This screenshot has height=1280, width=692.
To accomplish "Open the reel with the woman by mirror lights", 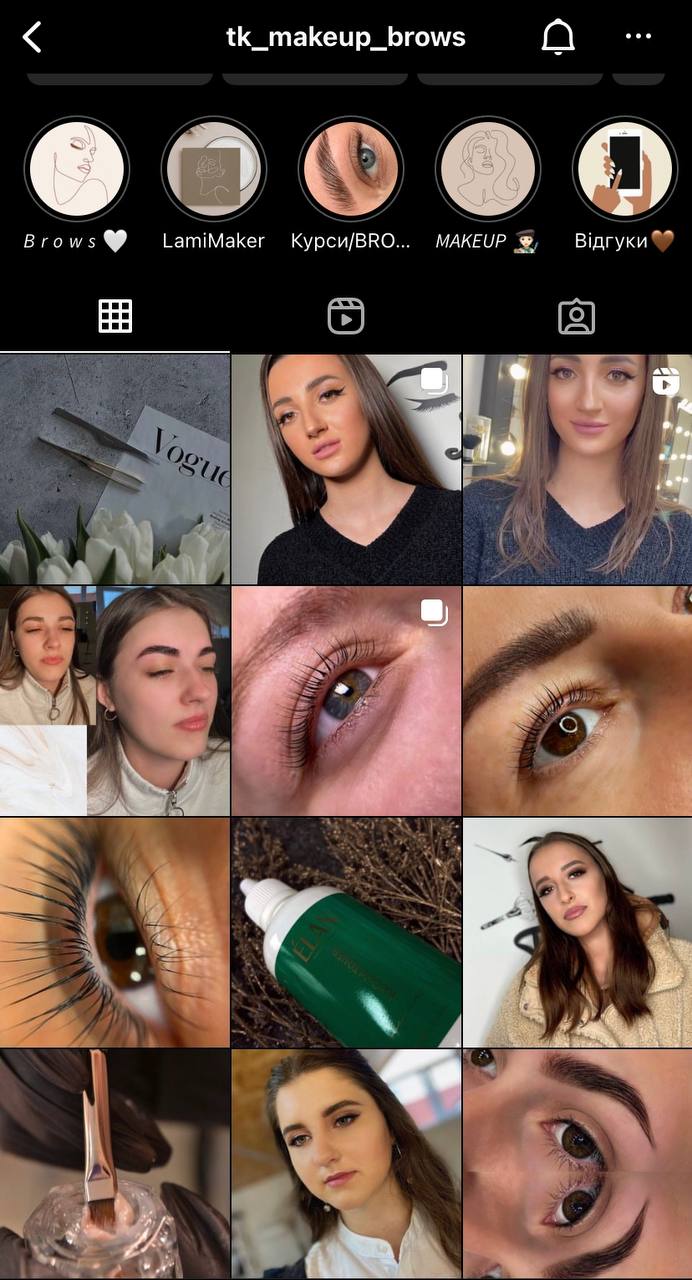I will 577,469.
